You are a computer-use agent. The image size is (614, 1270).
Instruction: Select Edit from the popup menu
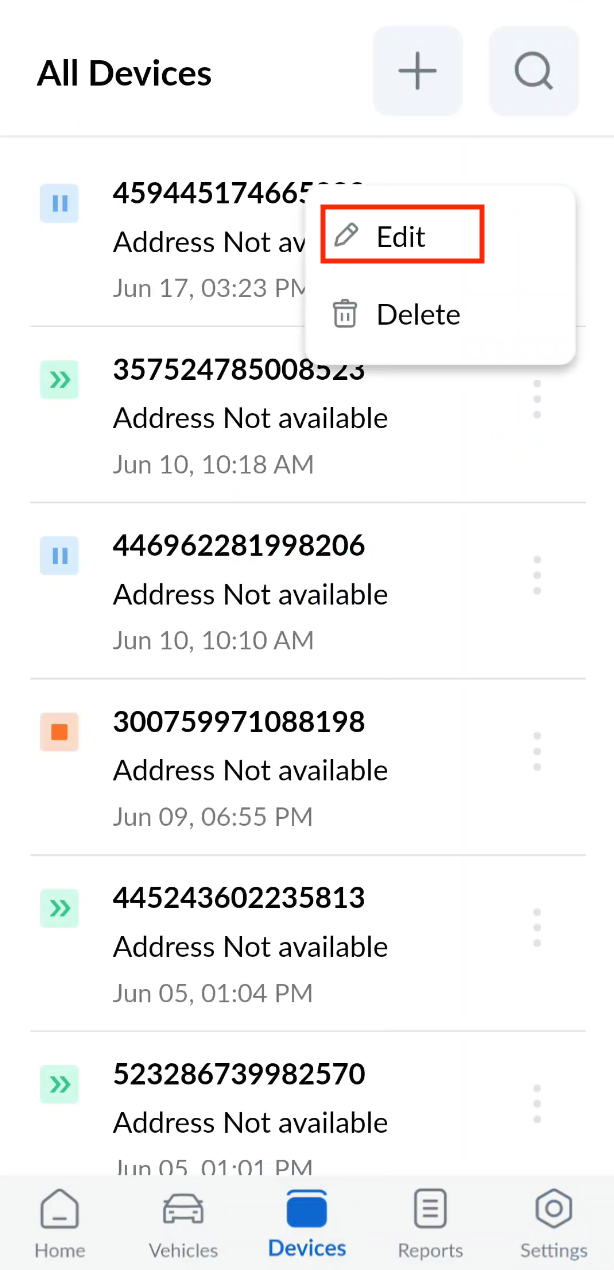(402, 236)
